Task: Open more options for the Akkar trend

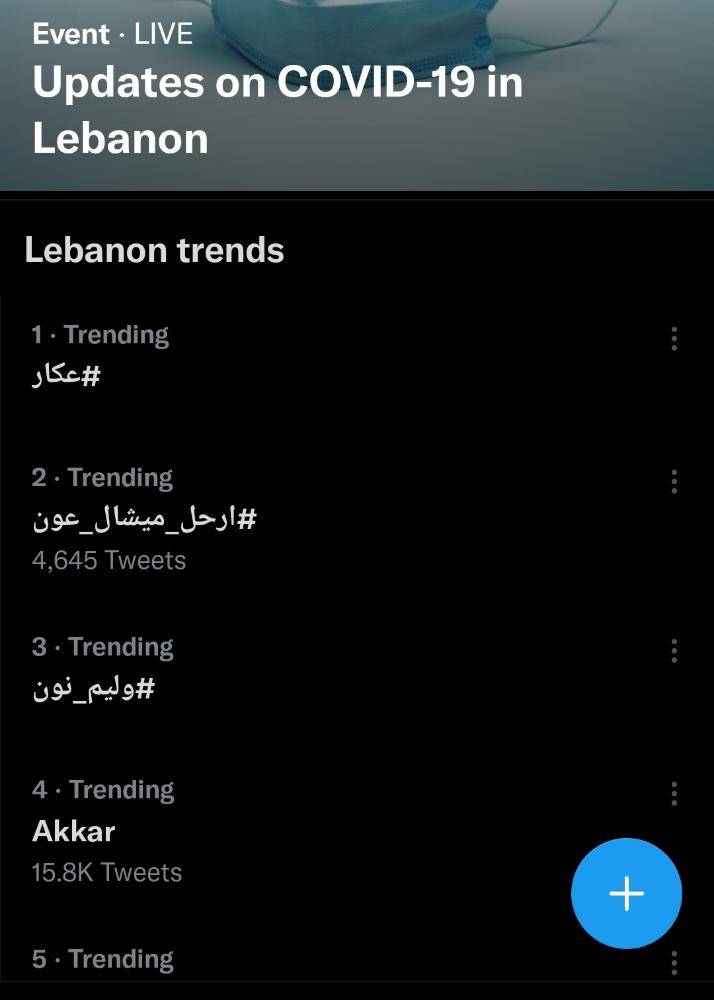Action: [x=674, y=794]
